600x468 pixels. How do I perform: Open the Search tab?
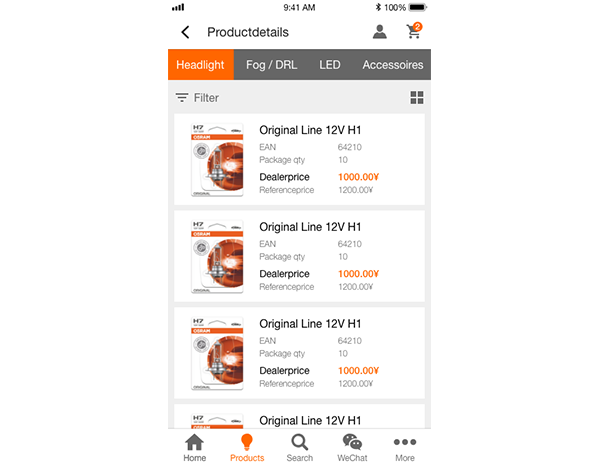[x=299, y=448]
